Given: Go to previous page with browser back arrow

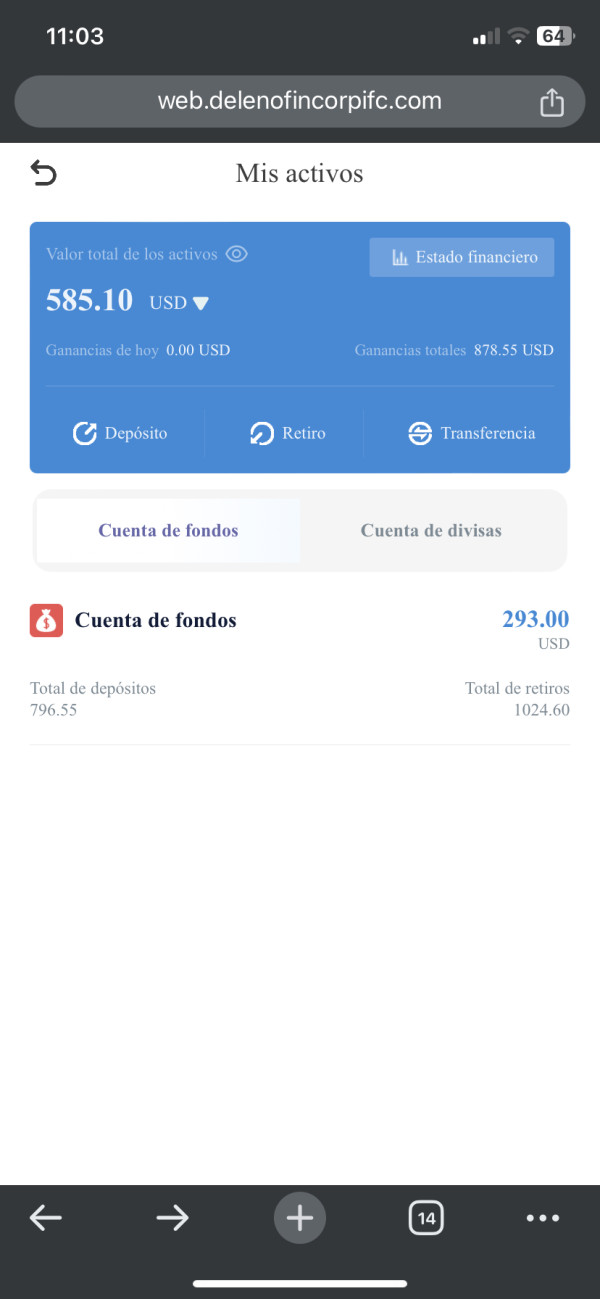Looking at the screenshot, I should pyautogui.click(x=46, y=1217).
